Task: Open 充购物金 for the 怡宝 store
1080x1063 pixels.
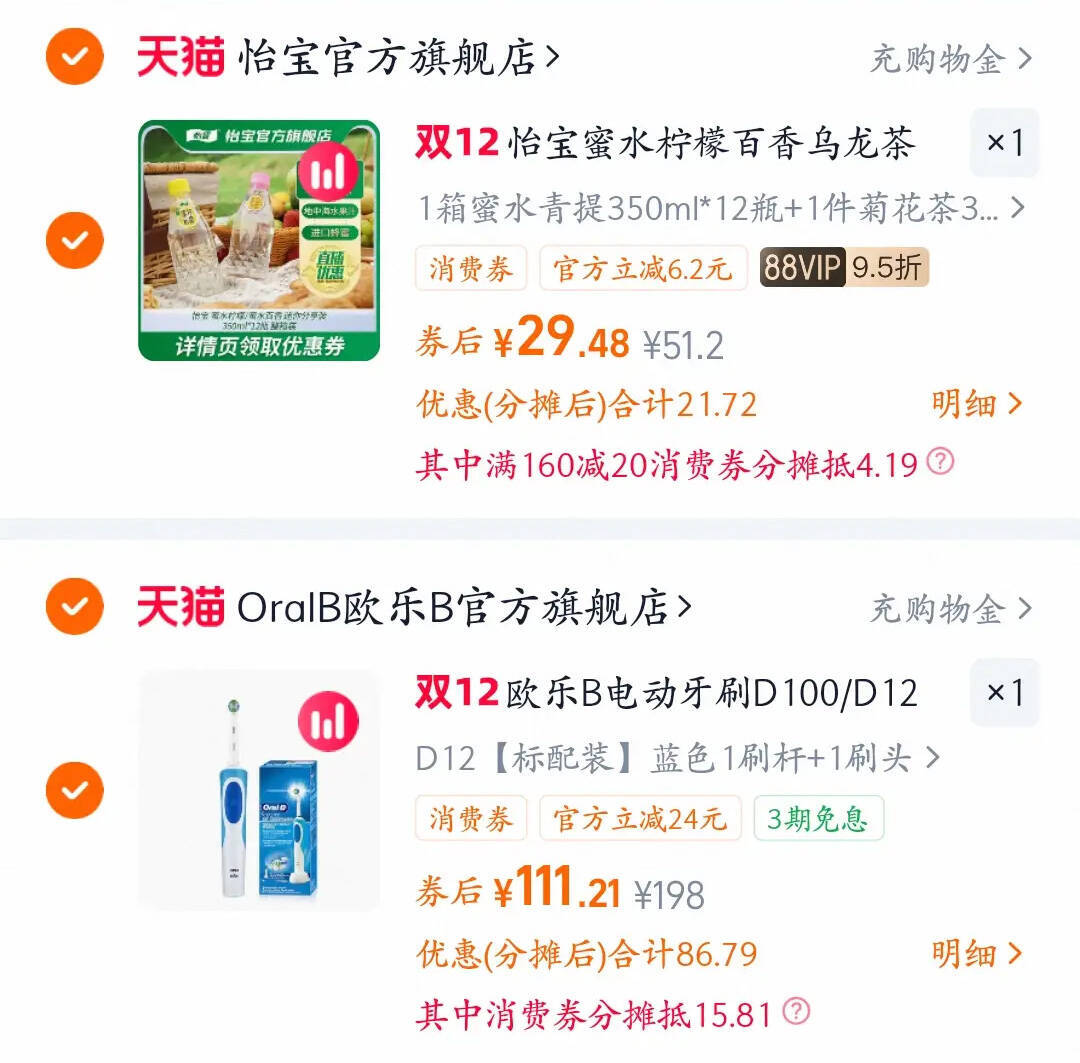Action: coord(949,59)
